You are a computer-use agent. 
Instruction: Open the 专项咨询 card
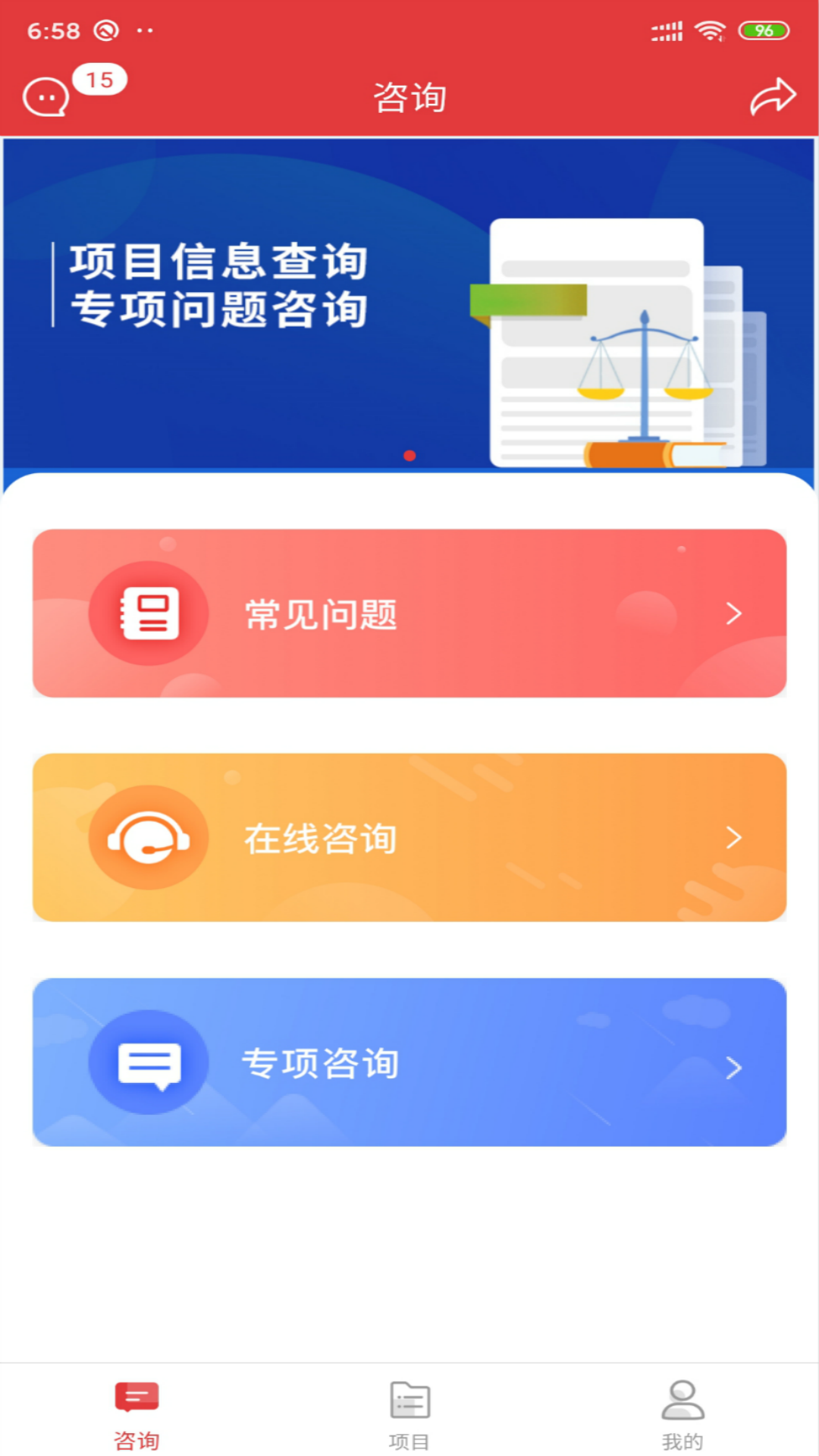(409, 1062)
